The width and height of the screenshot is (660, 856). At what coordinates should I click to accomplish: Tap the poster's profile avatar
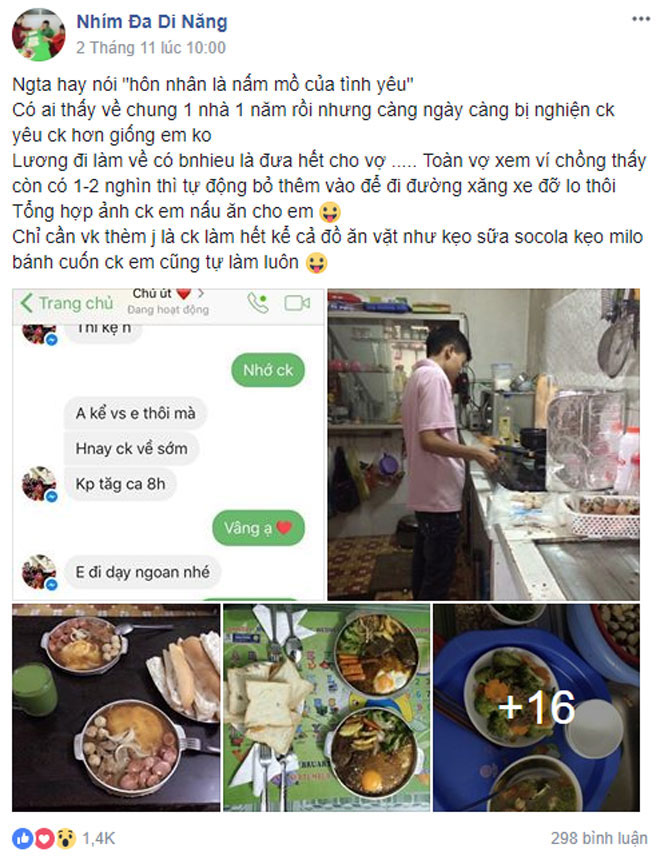[38, 33]
